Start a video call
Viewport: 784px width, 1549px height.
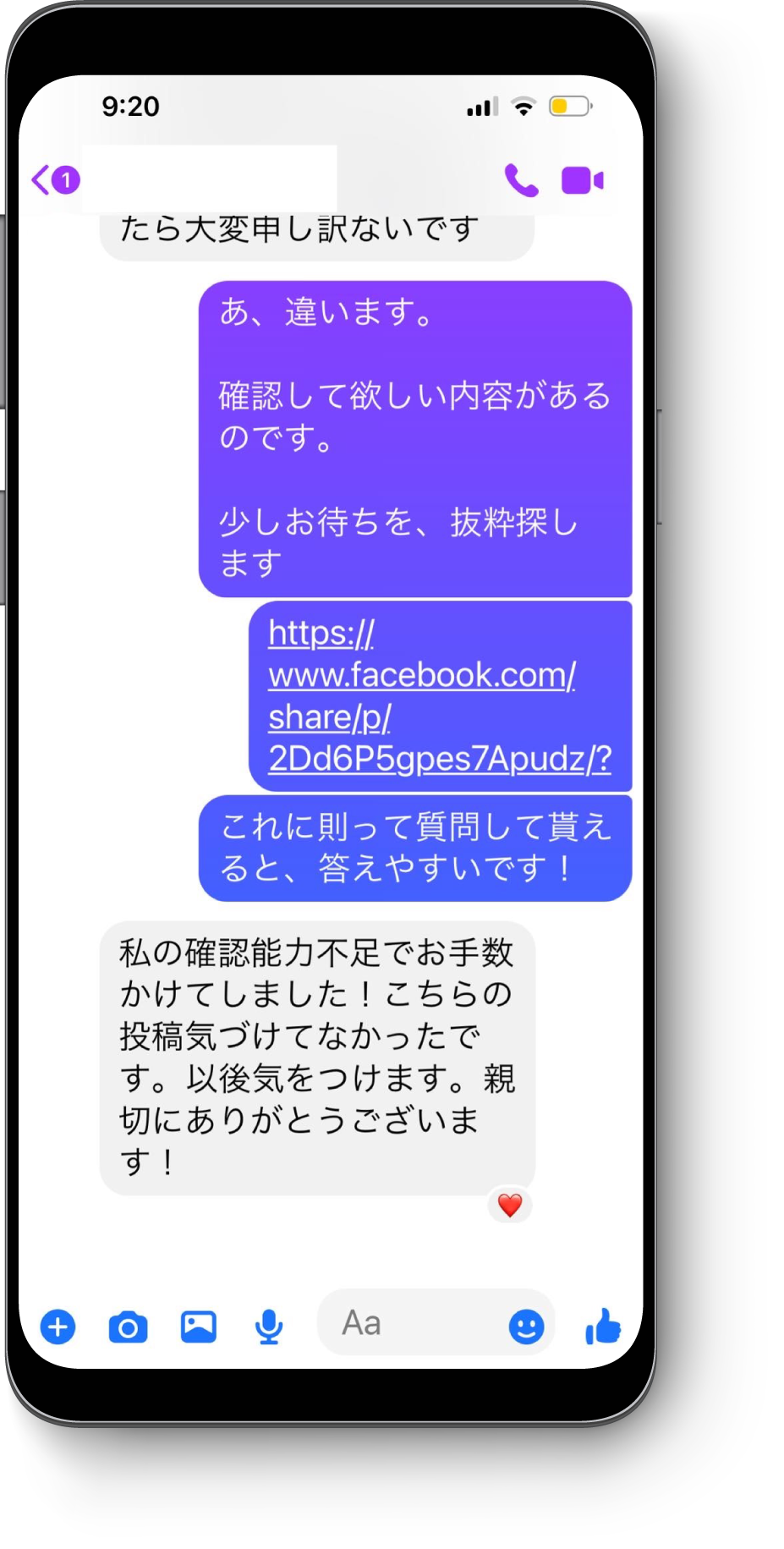(582, 180)
